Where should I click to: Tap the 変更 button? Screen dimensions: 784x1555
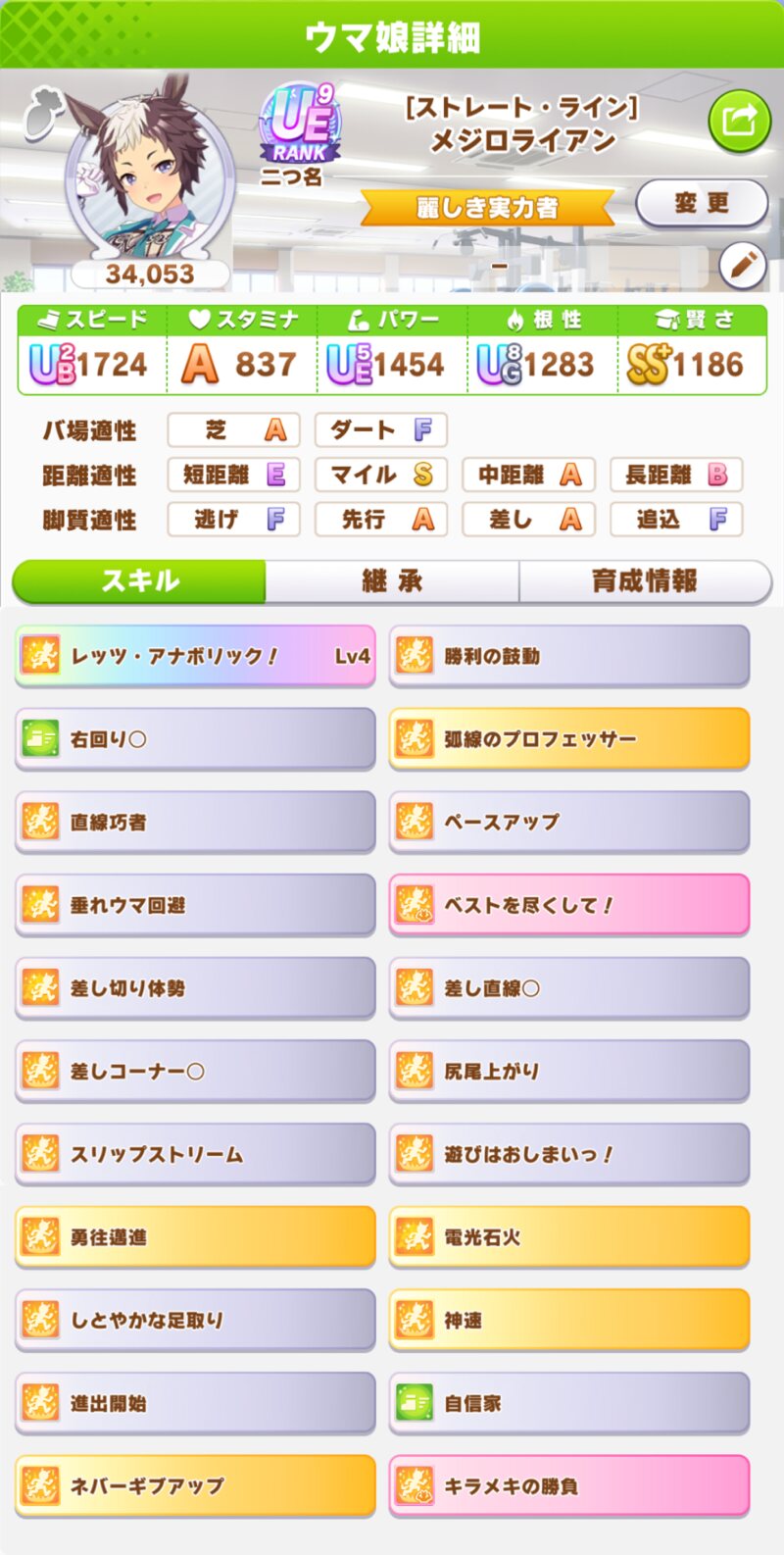(701, 204)
